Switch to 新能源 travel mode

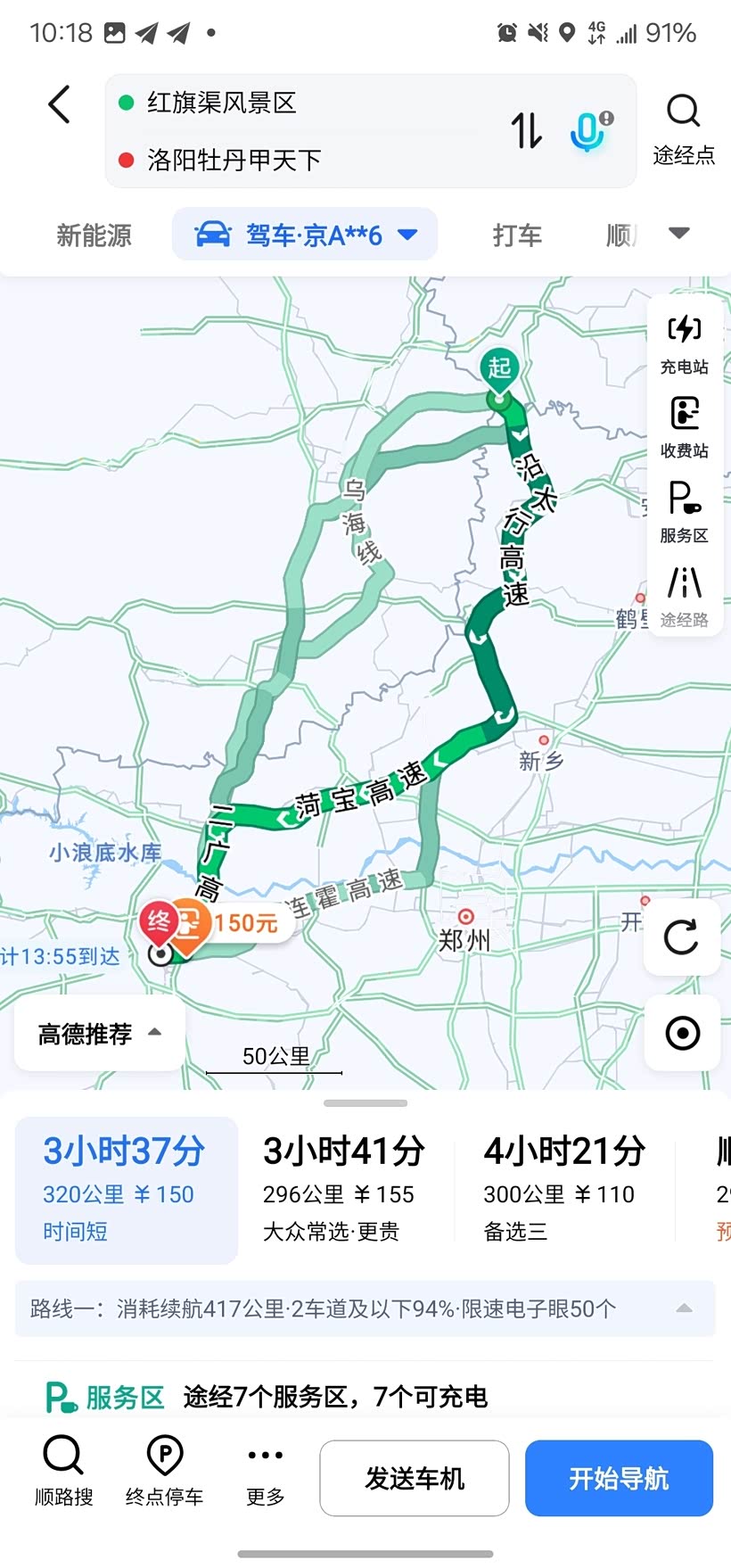[x=94, y=235]
